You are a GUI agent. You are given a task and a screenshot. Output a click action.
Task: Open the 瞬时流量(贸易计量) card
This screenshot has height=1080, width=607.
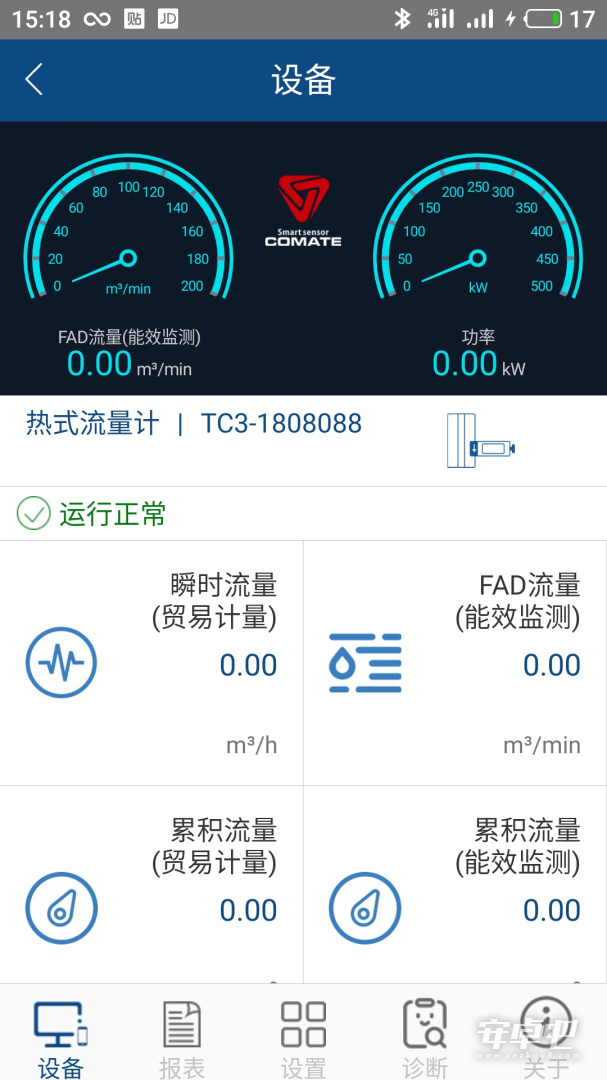pyautogui.click(x=152, y=663)
